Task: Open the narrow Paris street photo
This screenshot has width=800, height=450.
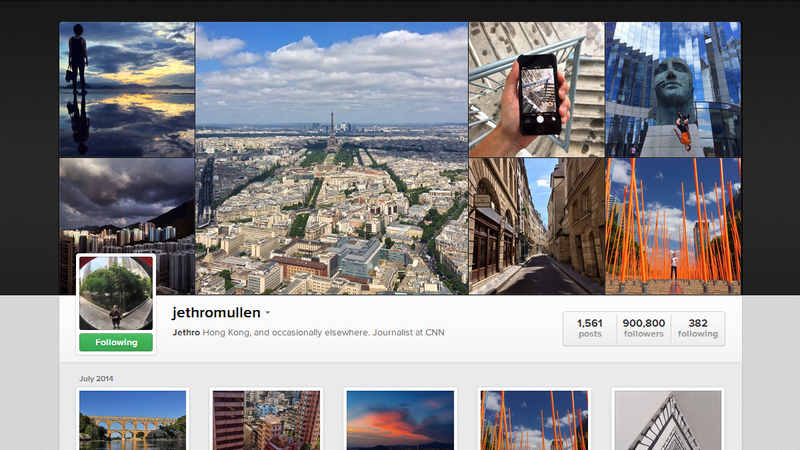Action: click(x=536, y=226)
